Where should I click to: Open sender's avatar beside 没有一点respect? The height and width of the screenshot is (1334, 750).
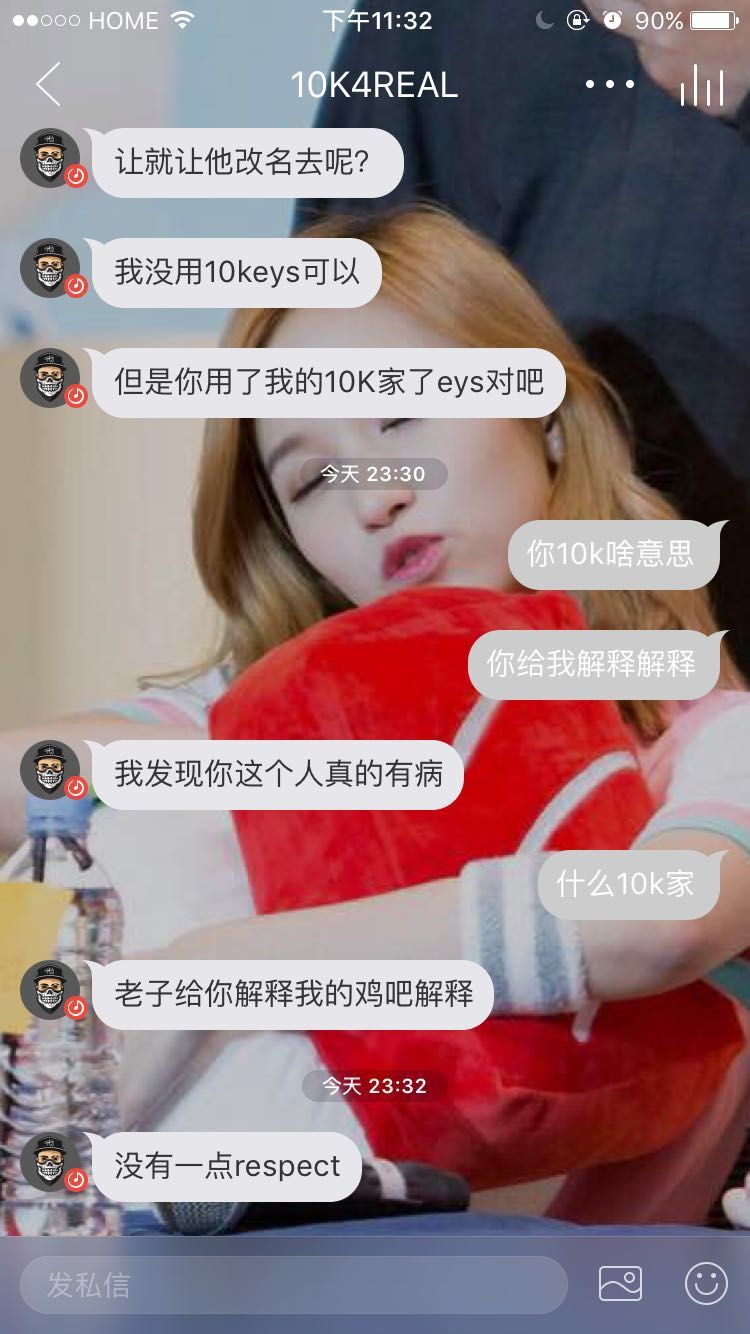point(51,1162)
